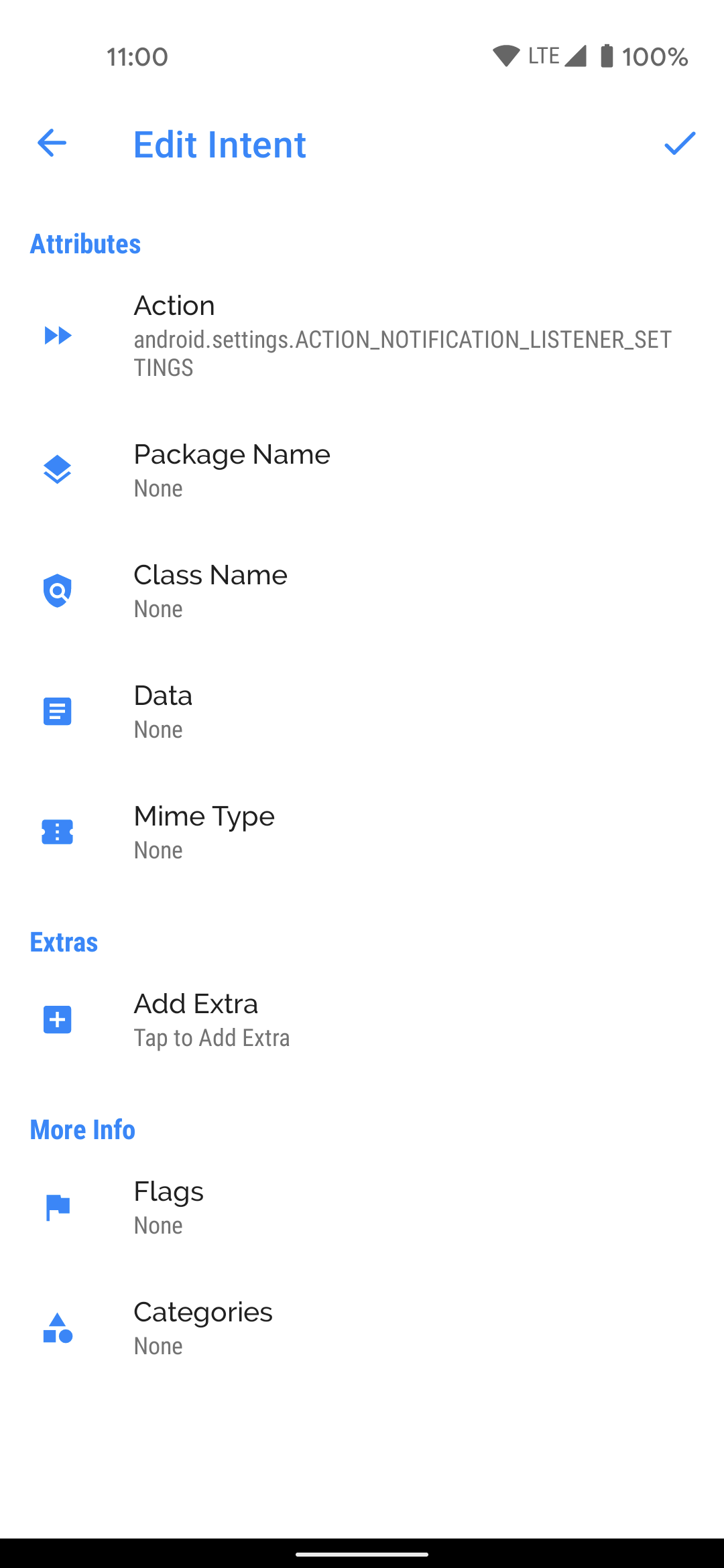The height and width of the screenshot is (1568, 724).
Task: Open the Flags row
Action: pyautogui.click(x=362, y=1207)
